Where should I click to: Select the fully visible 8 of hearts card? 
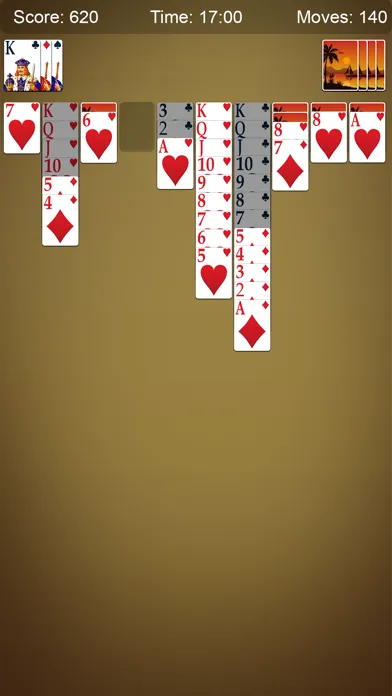pyautogui.click(x=329, y=137)
